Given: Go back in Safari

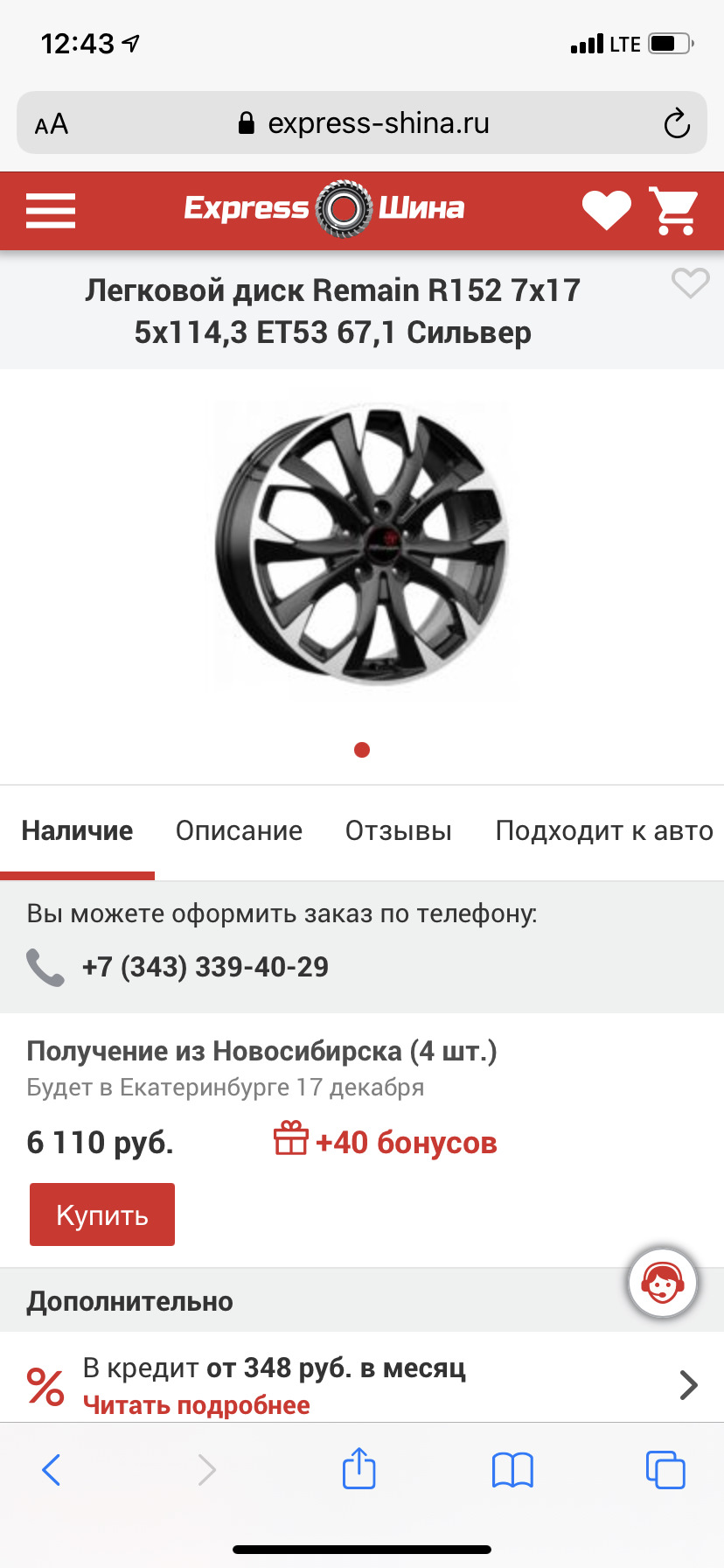Looking at the screenshot, I should (52, 1470).
